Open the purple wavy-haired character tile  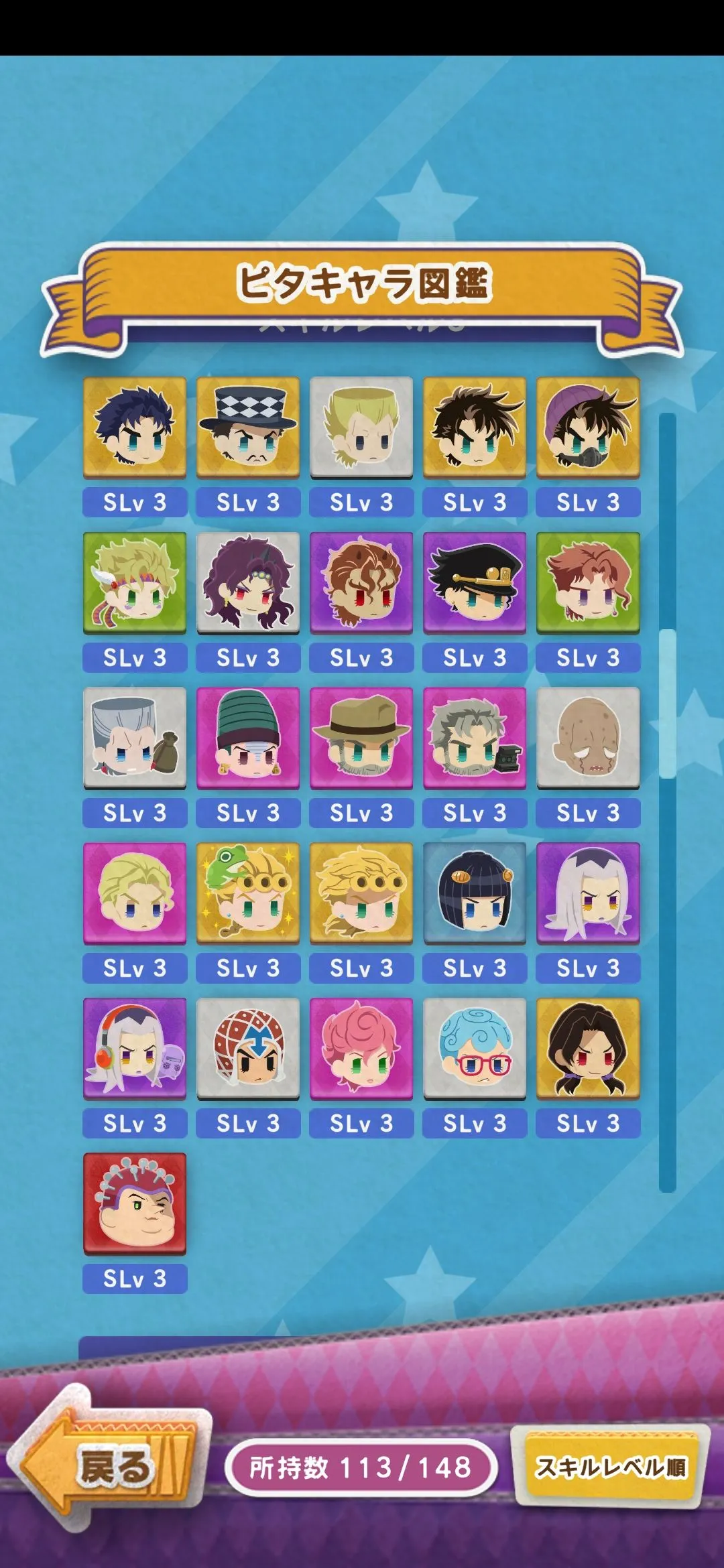pyautogui.click(x=247, y=582)
